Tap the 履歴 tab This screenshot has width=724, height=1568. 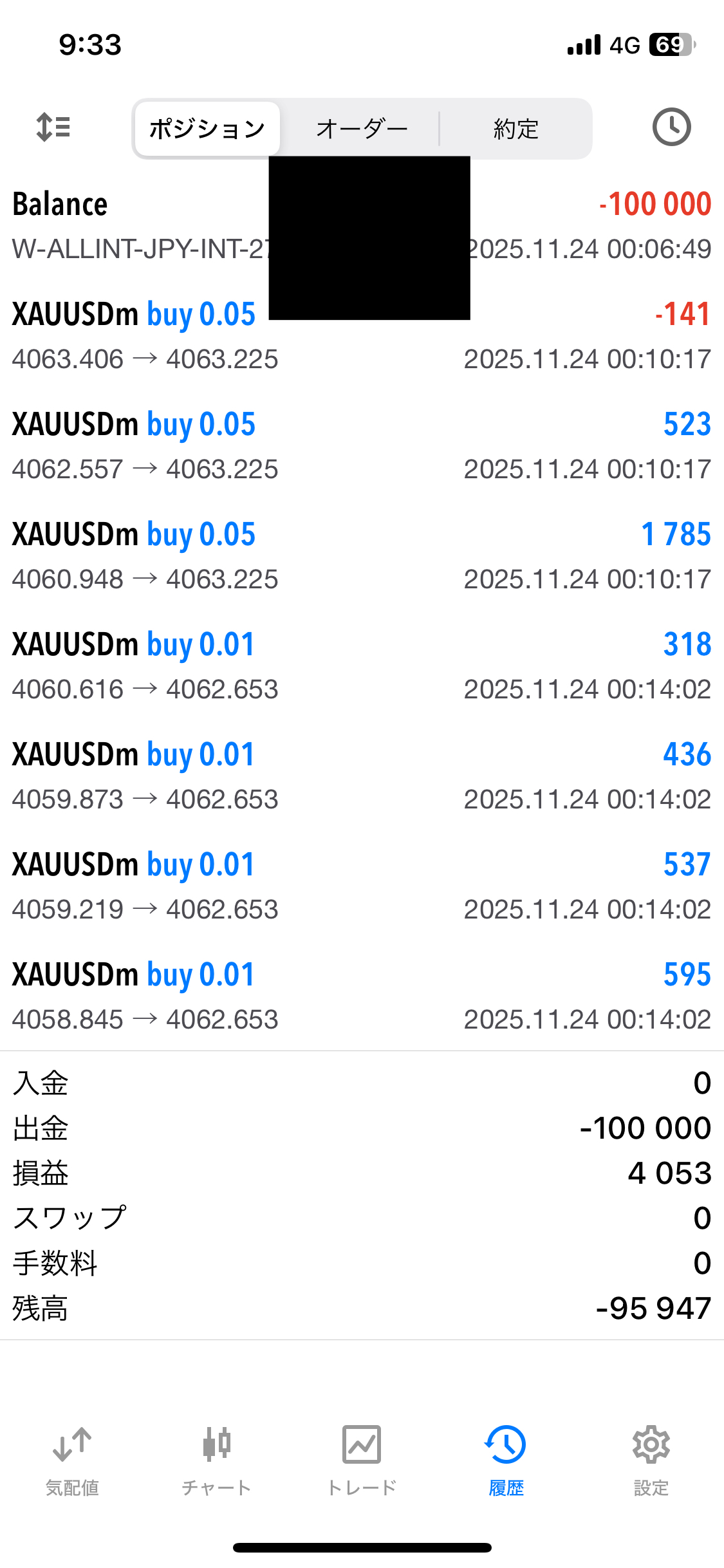click(506, 1461)
